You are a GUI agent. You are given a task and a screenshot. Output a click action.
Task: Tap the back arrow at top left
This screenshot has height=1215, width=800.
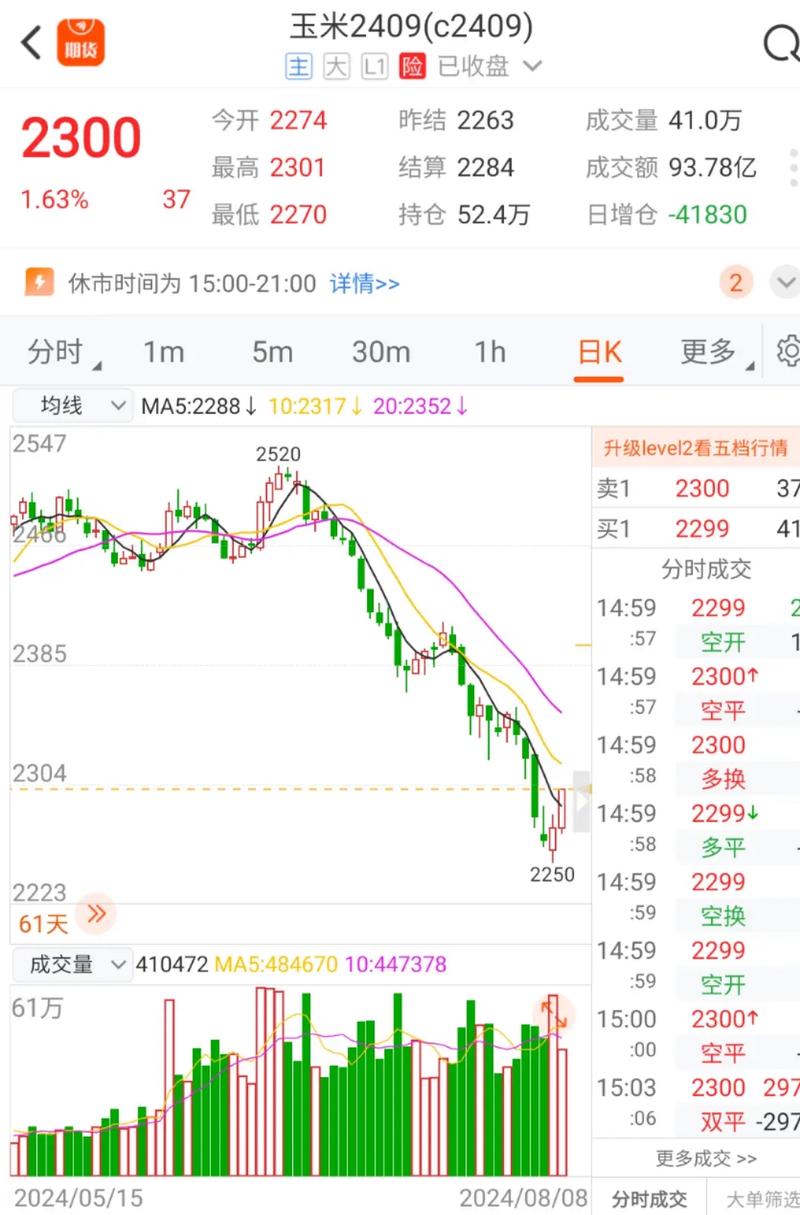27,42
